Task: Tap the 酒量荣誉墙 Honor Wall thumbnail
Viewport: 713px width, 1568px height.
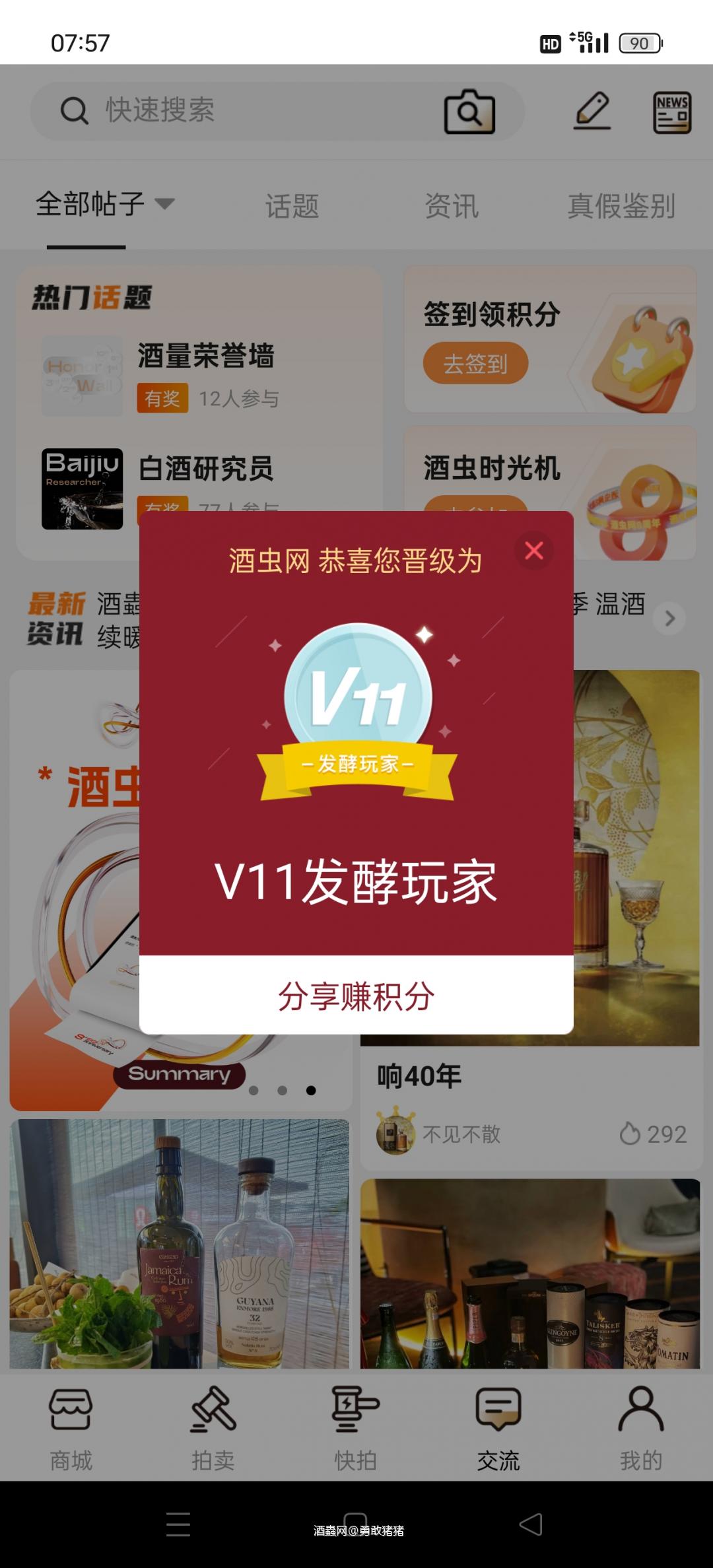Action: [x=83, y=373]
